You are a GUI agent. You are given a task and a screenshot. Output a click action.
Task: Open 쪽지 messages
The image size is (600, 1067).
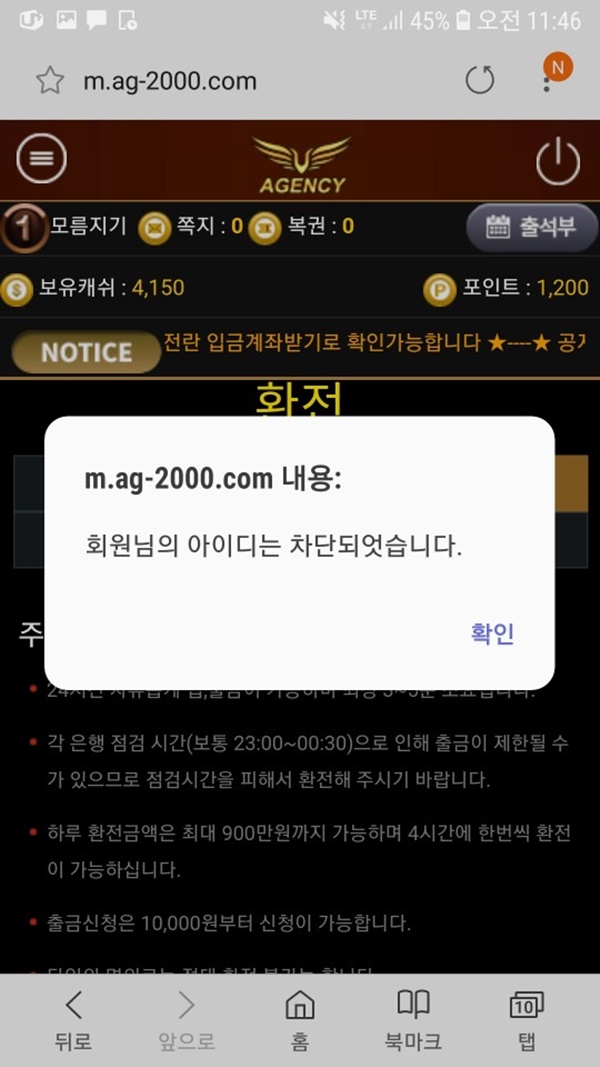coord(190,227)
